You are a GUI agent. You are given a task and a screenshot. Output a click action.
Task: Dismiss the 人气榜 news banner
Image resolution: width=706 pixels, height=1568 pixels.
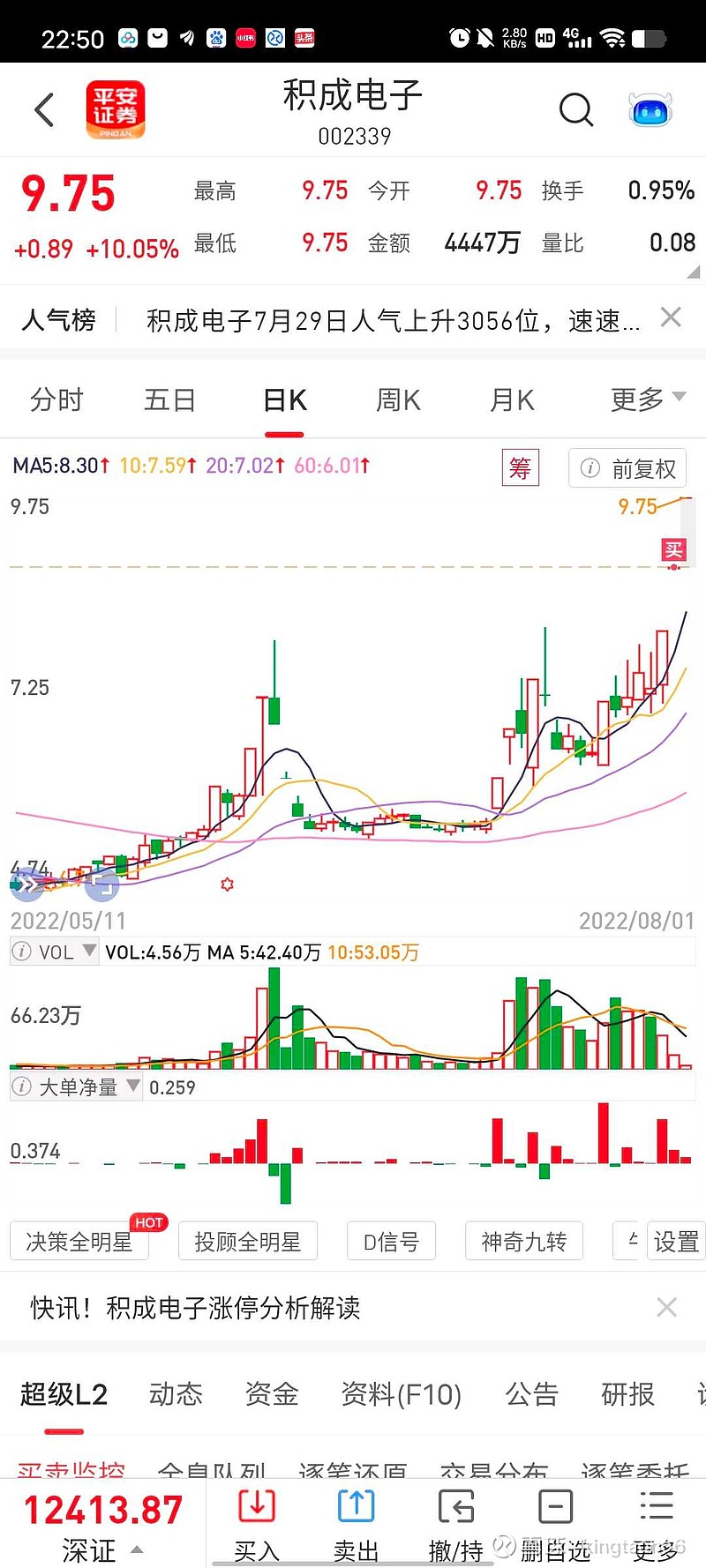(671, 317)
